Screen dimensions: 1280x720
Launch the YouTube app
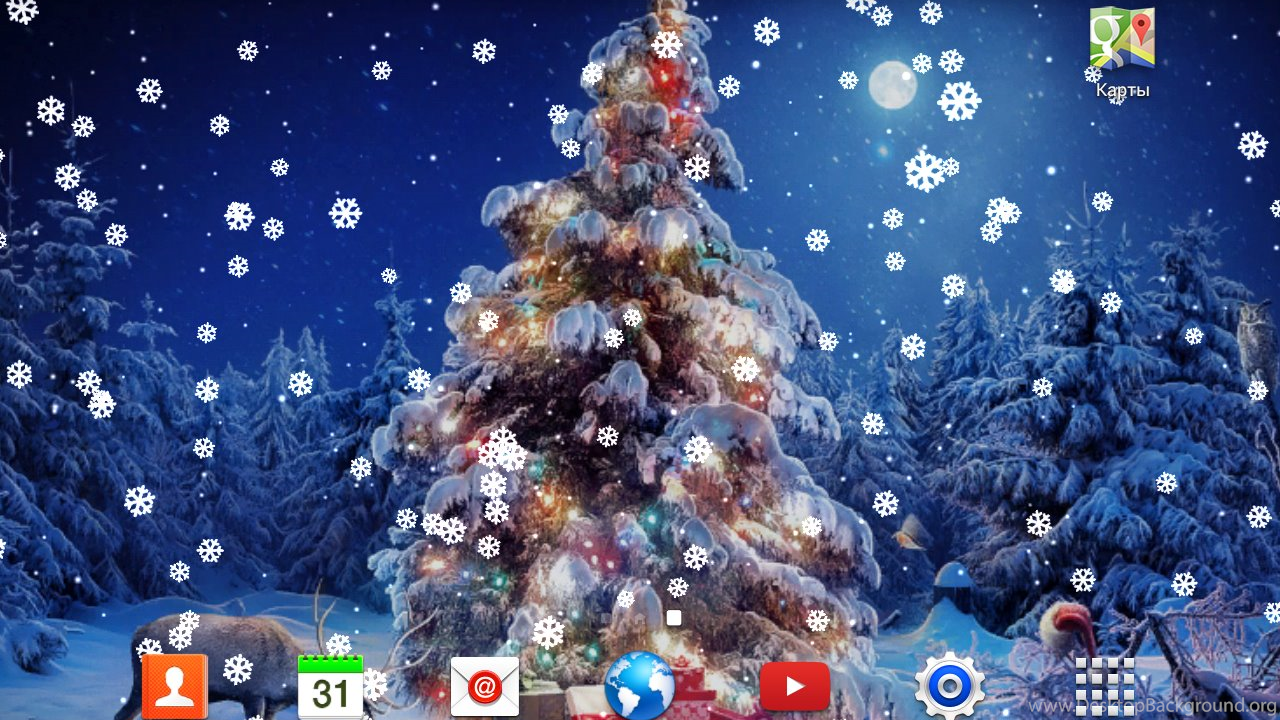(795, 687)
